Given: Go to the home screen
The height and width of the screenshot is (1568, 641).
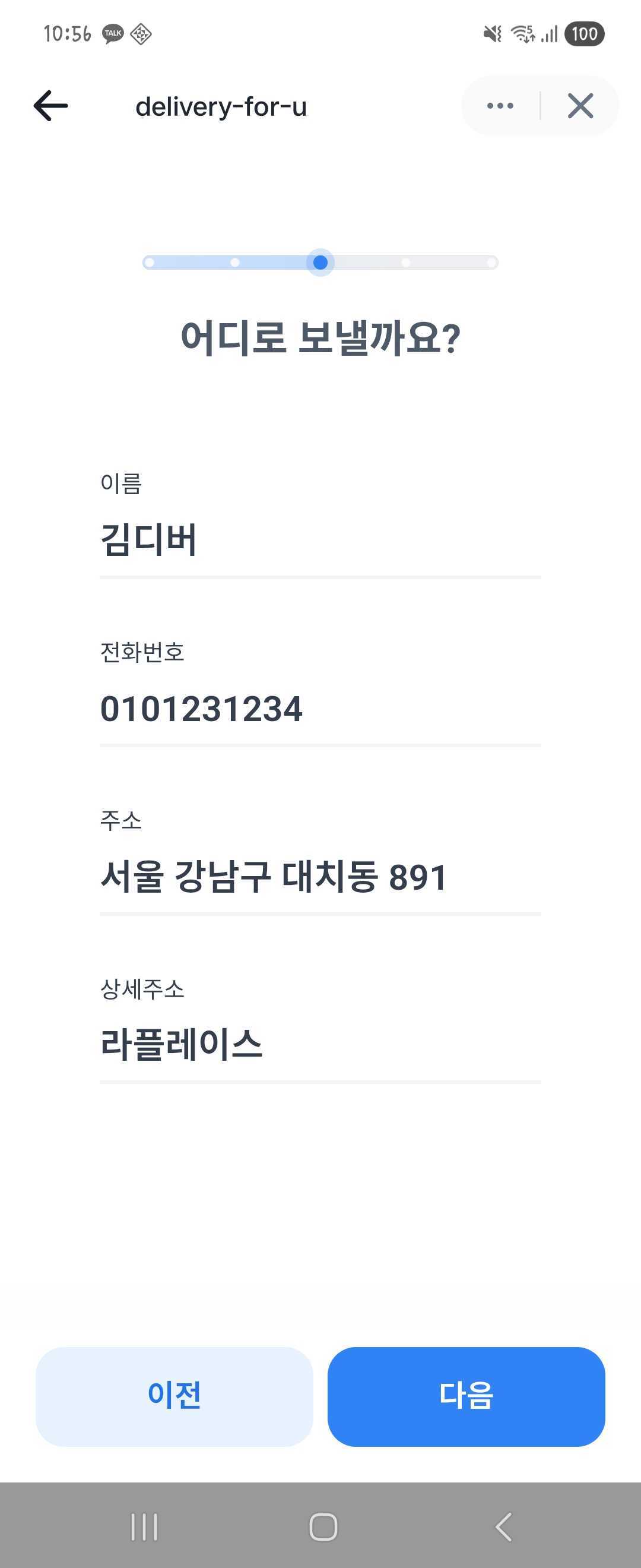Looking at the screenshot, I should (x=323, y=1526).
